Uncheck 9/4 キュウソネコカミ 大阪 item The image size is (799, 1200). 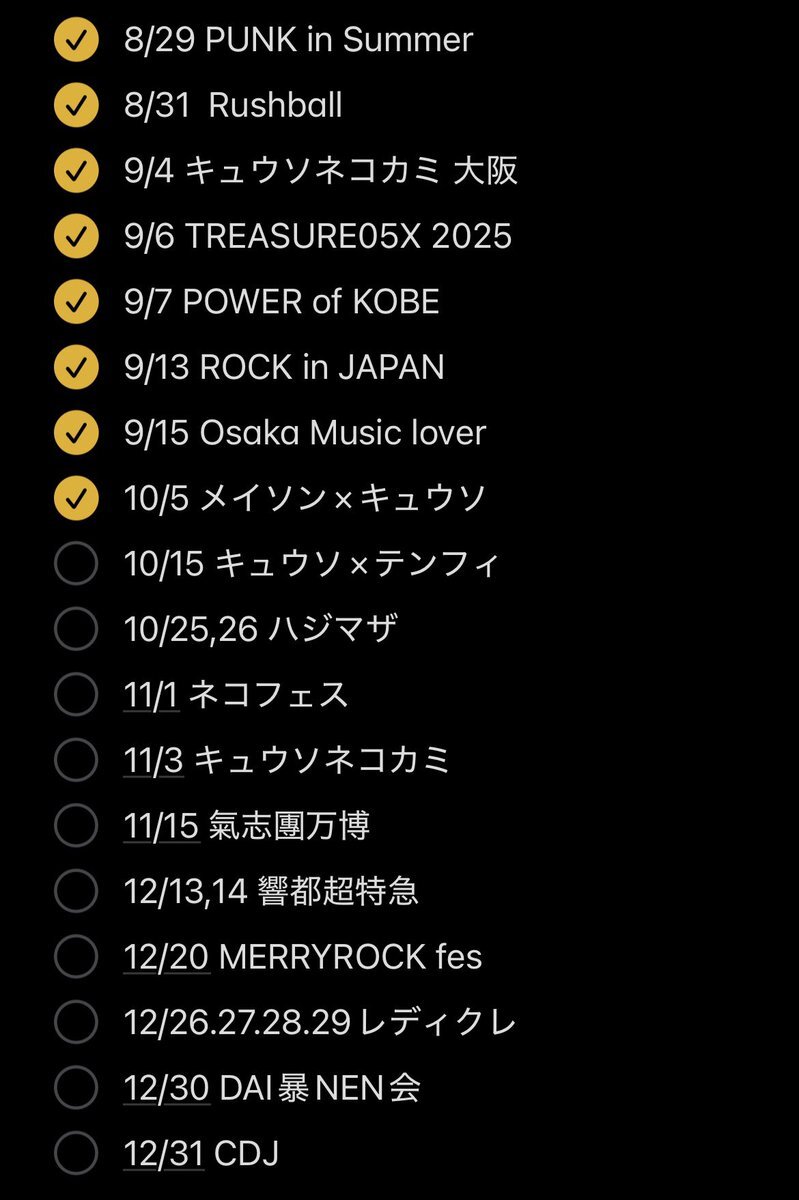pyautogui.click(x=76, y=171)
